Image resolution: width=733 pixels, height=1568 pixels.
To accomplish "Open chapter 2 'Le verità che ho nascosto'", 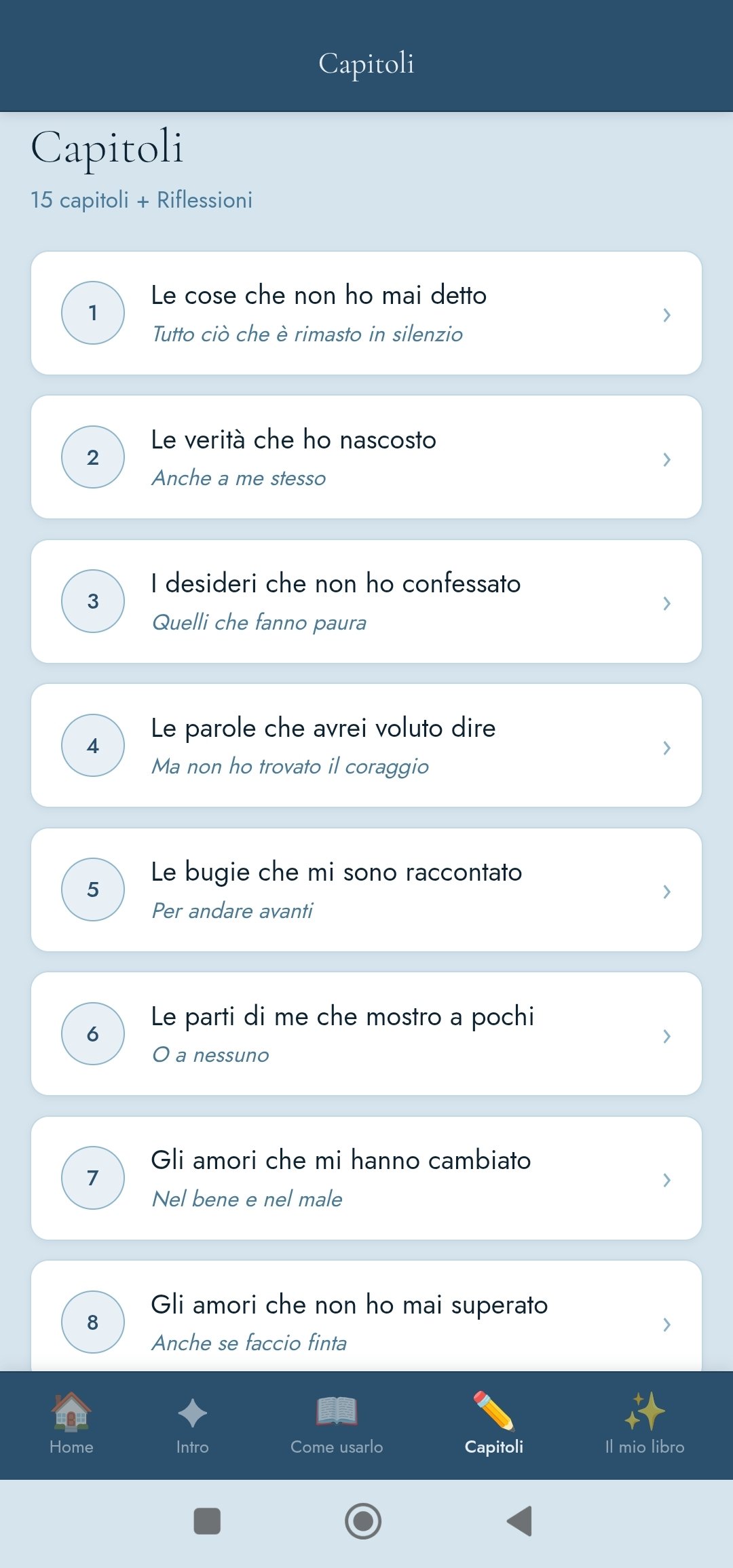I will 366,457.
